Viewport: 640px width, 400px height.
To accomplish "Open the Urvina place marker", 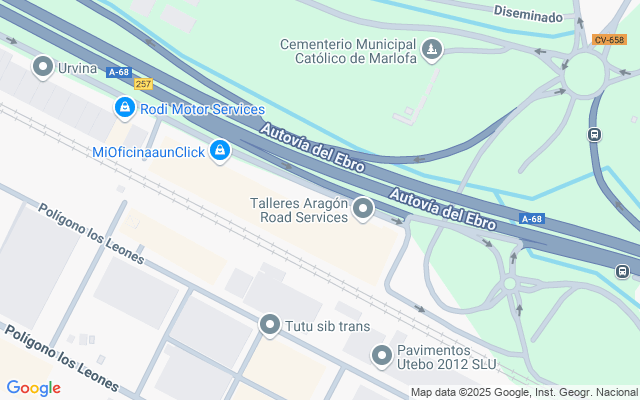I will point(43,67).
